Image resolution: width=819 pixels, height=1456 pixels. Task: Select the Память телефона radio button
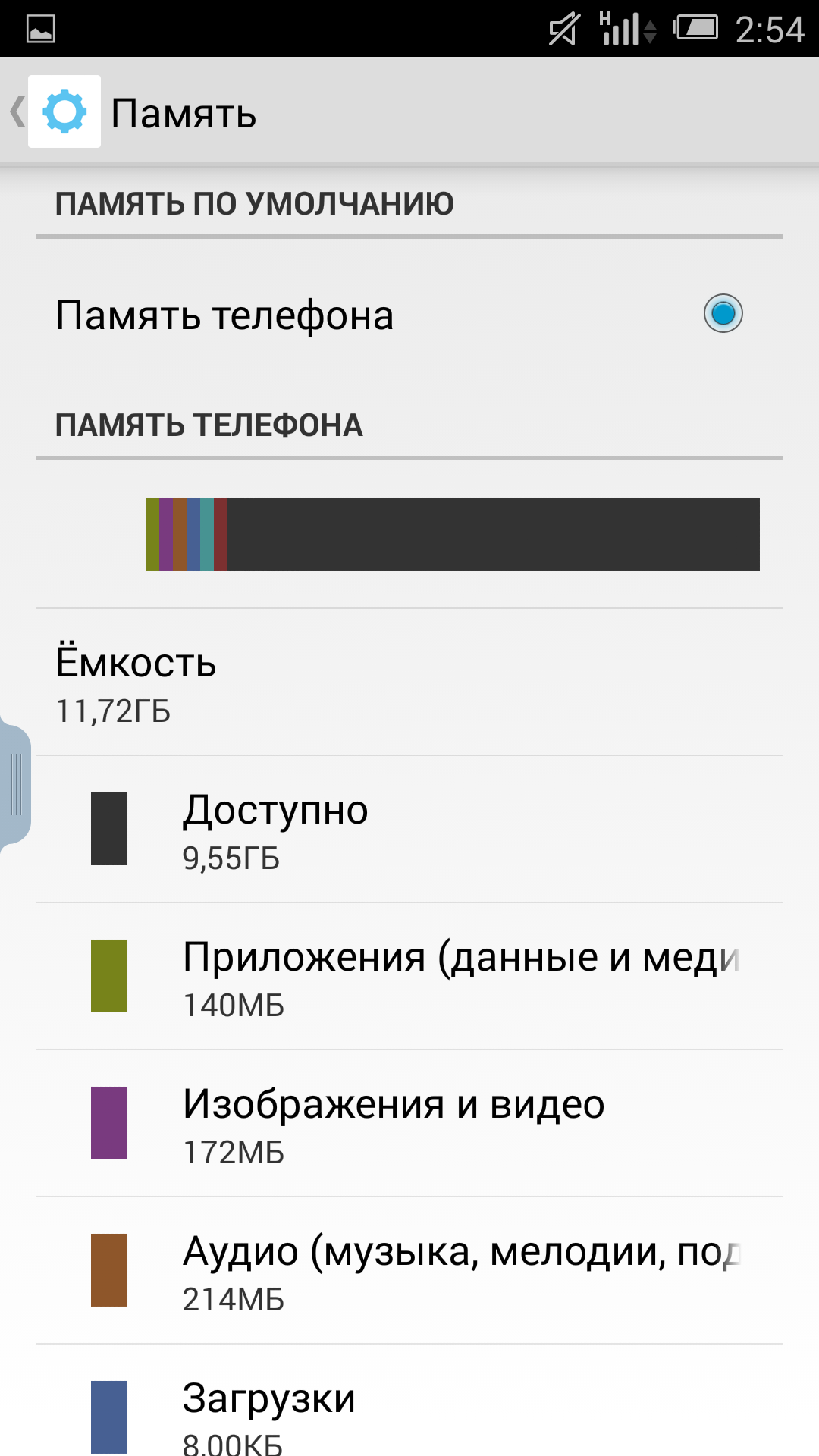(x=723, y=313)
